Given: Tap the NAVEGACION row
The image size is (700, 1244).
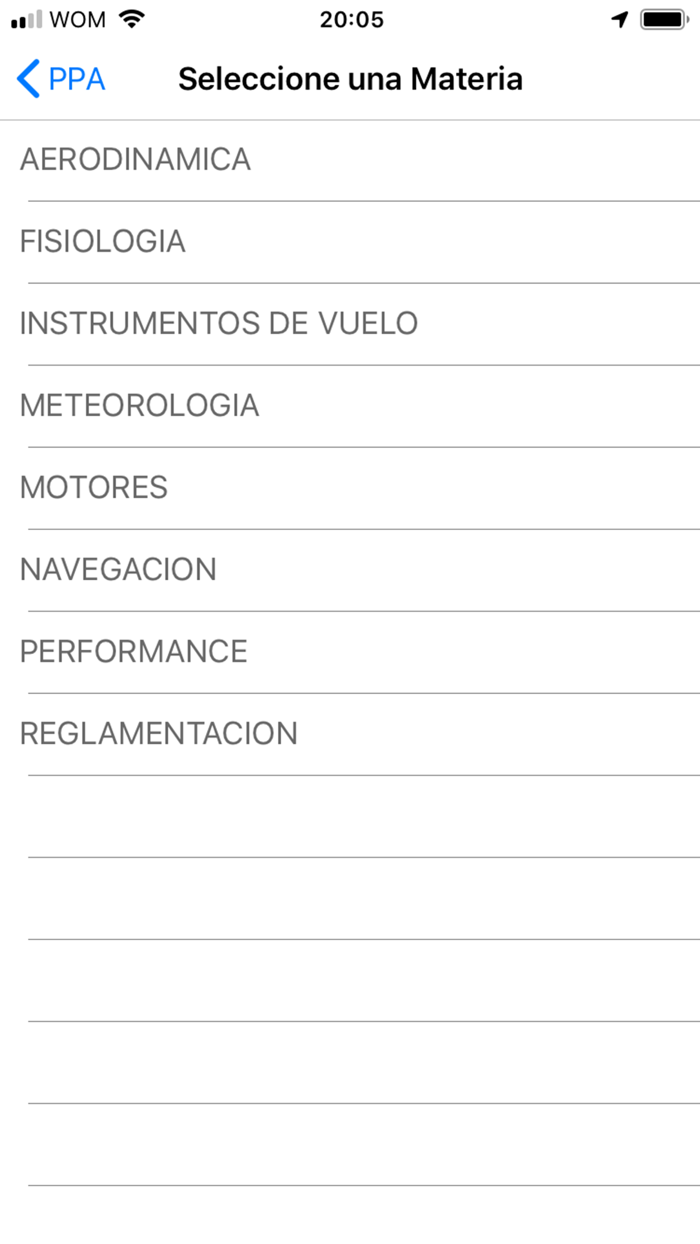Looking at the screenshot, I should [x=118, y=570].
